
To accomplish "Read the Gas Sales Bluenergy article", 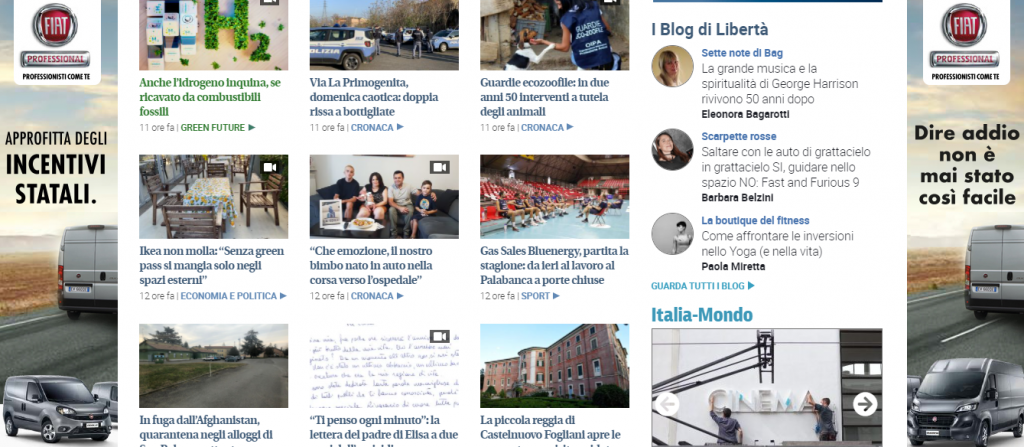I will (553, 265).
